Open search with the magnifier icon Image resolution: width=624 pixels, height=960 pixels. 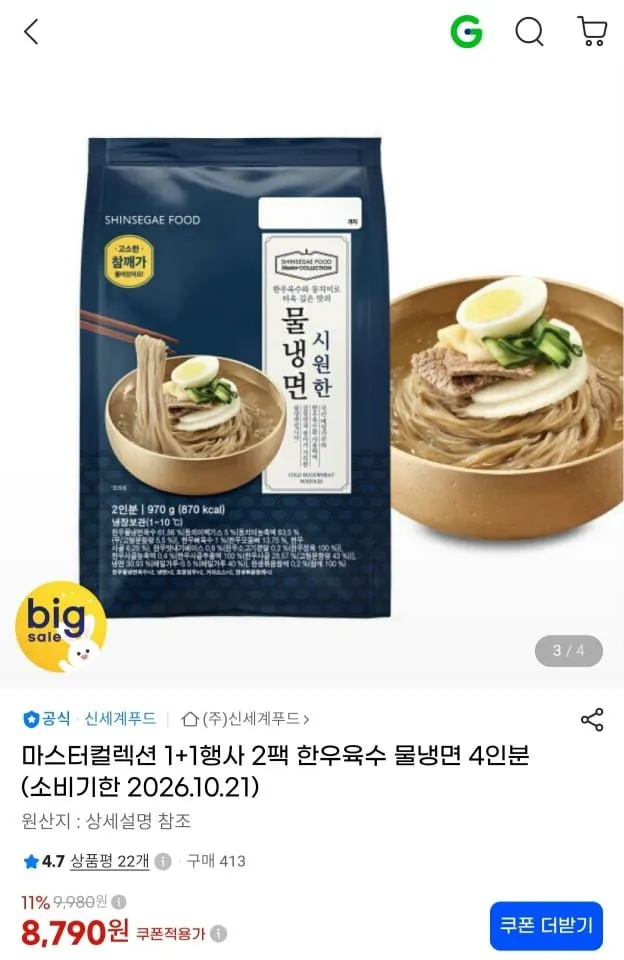click(x=530, y=31)
